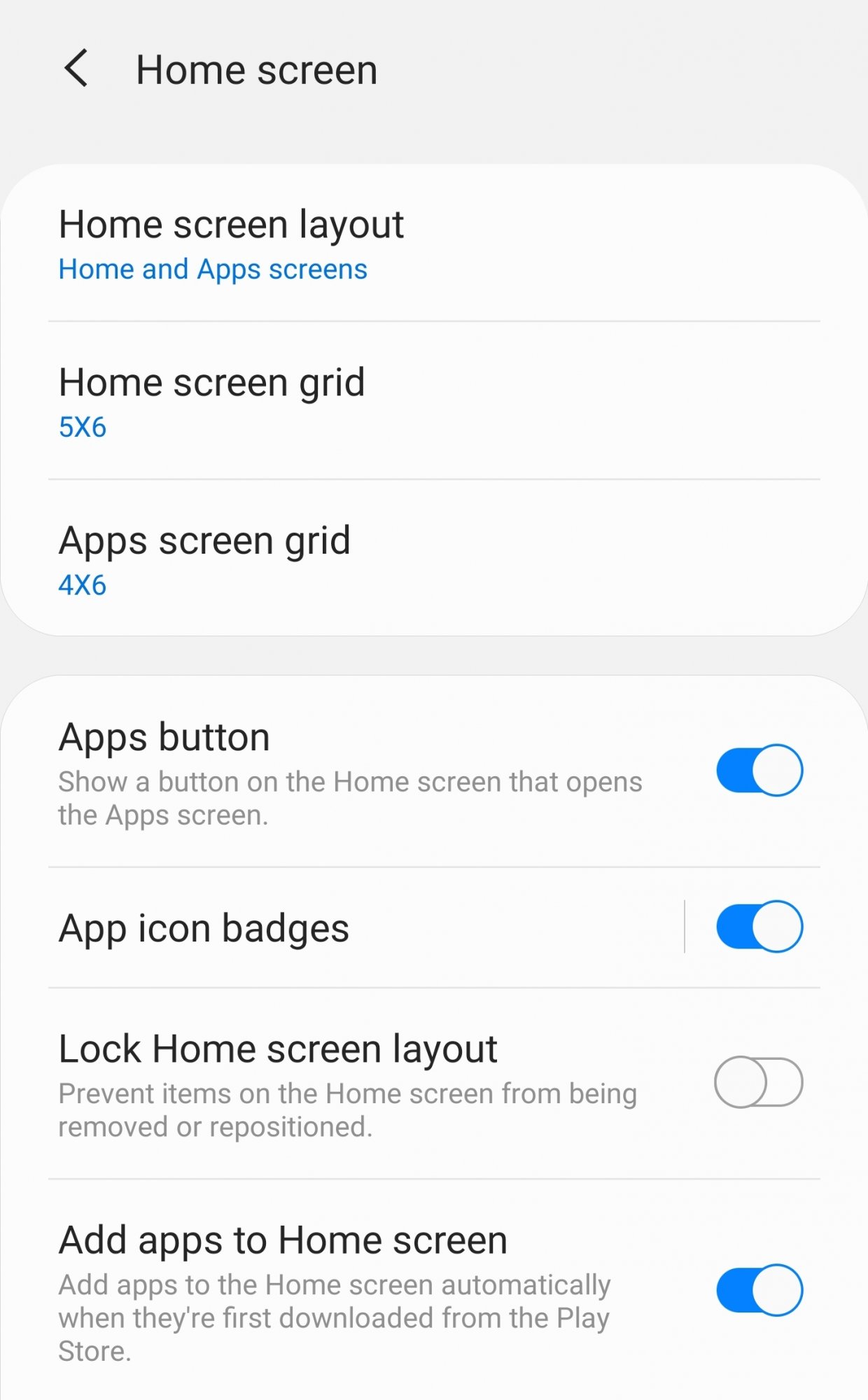Toggle off Add apps to Home screen

pyautogui.click(x=759, y=1289)
